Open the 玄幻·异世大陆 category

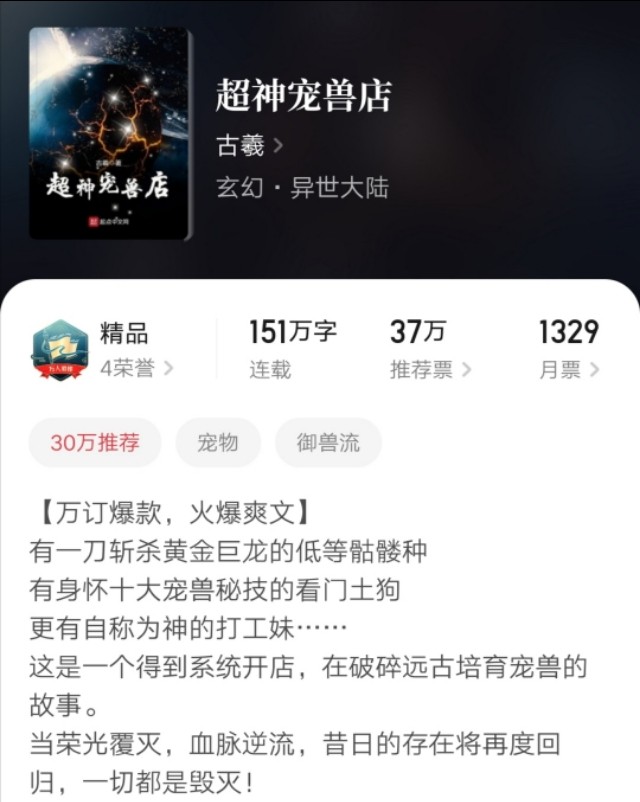pos(302,188)
